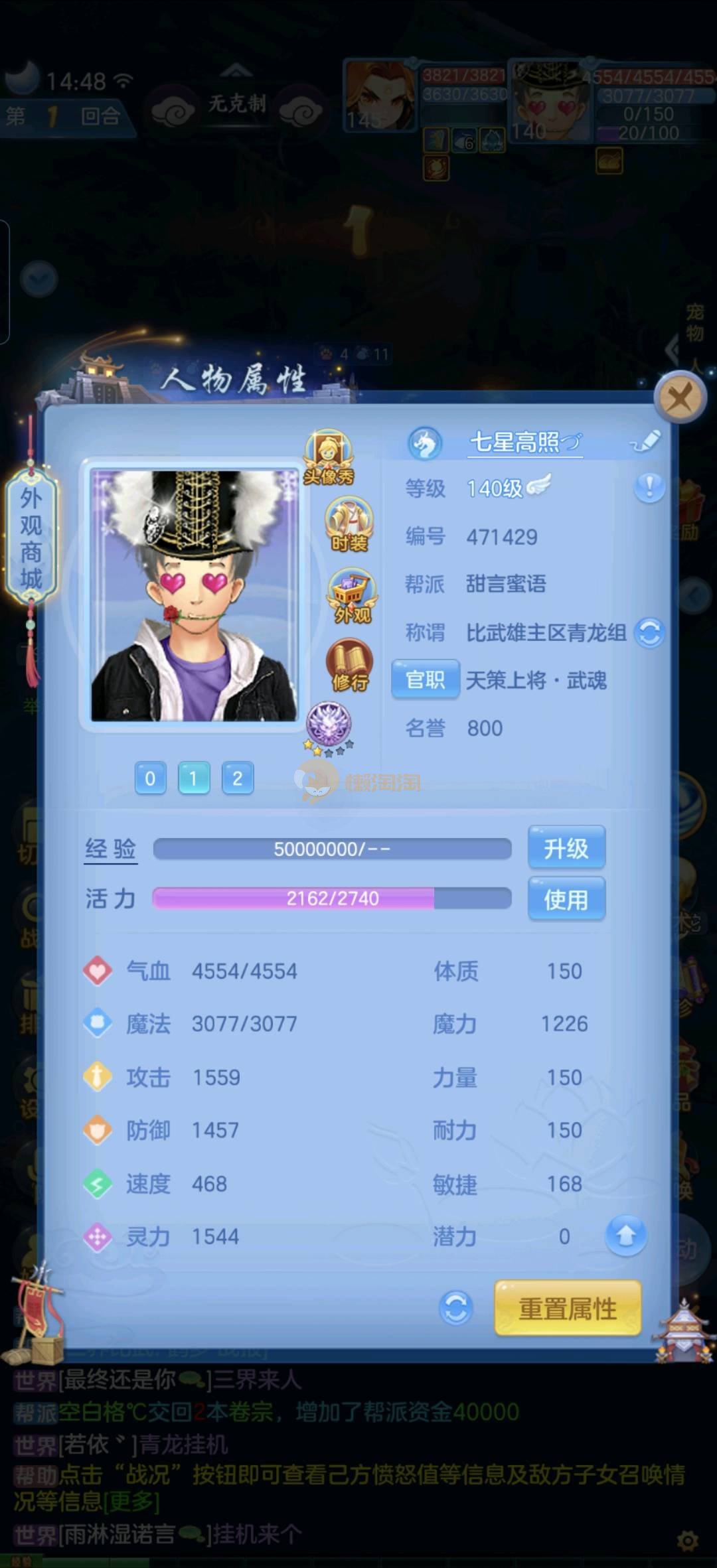Open the purple dragon emblem below 修行

pyautogui.click(x=328, y=725)
